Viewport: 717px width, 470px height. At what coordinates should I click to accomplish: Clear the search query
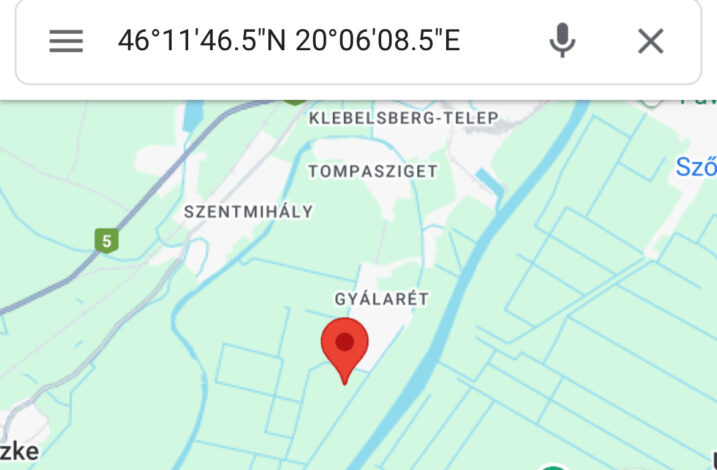click(651, 41)
